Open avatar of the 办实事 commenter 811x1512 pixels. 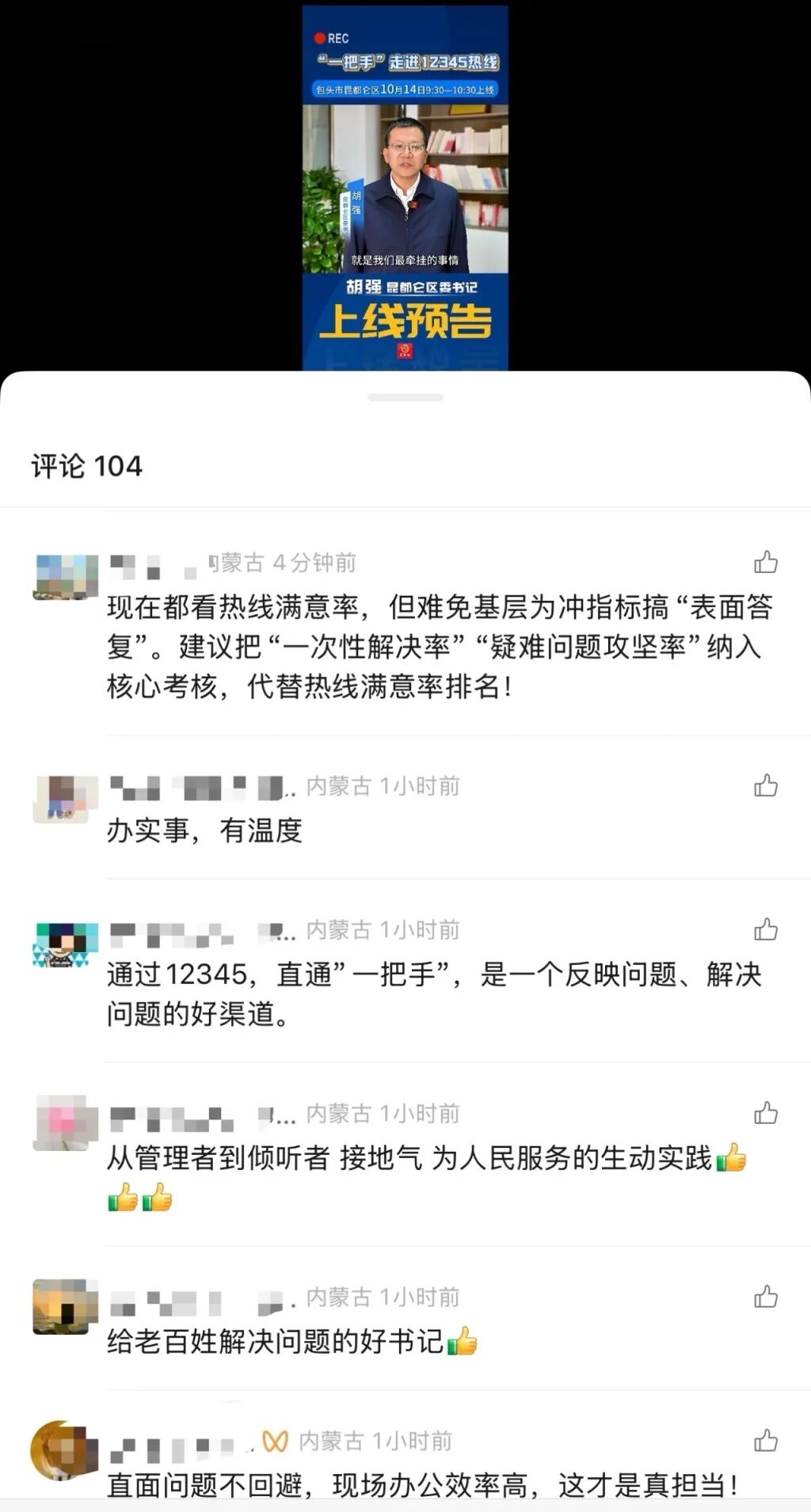coord(65,800)
